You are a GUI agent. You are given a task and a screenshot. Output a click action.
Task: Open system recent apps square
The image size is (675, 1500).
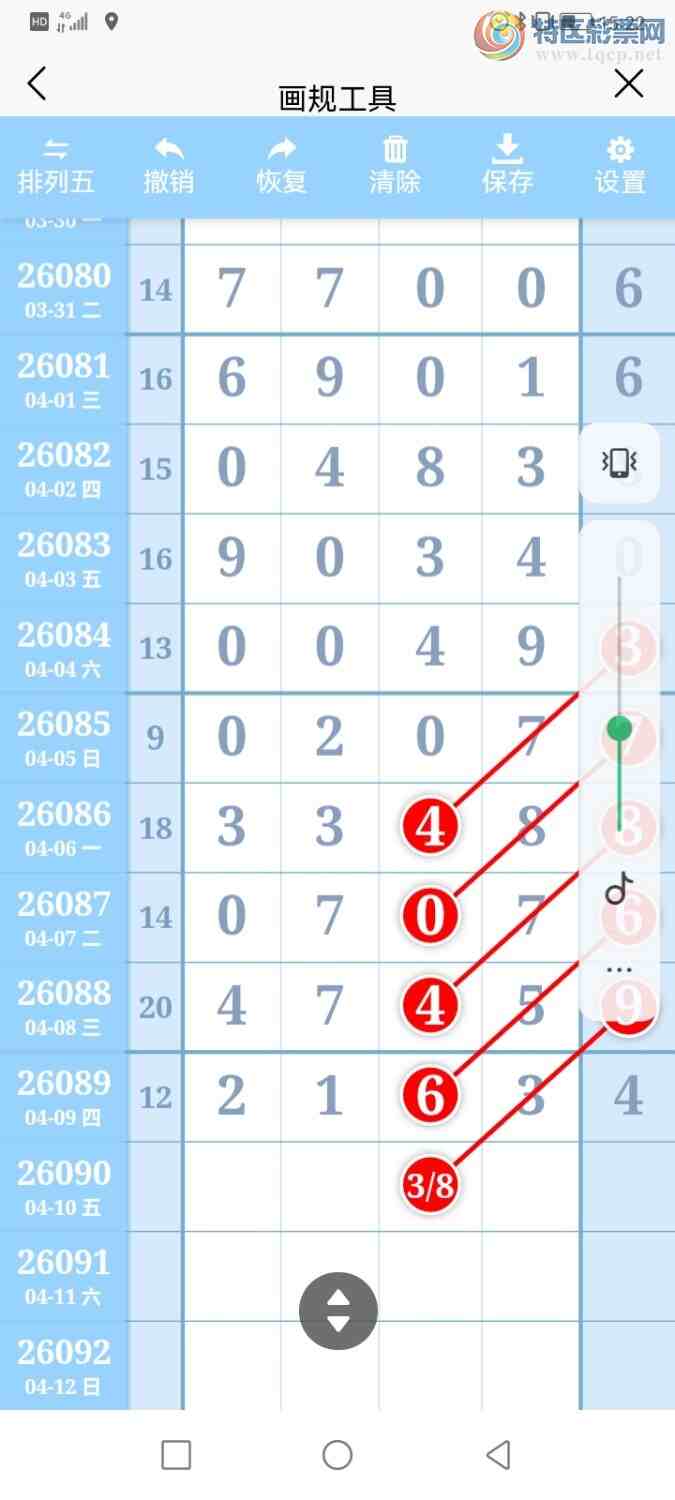coord(176,1455)
